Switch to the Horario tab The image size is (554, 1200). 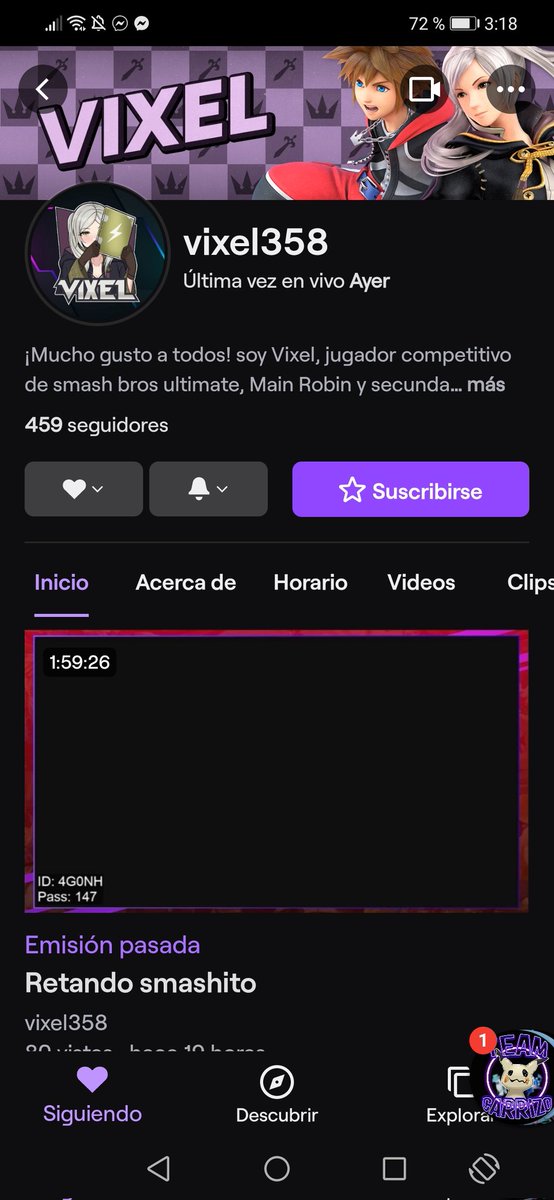pos(311,582)
